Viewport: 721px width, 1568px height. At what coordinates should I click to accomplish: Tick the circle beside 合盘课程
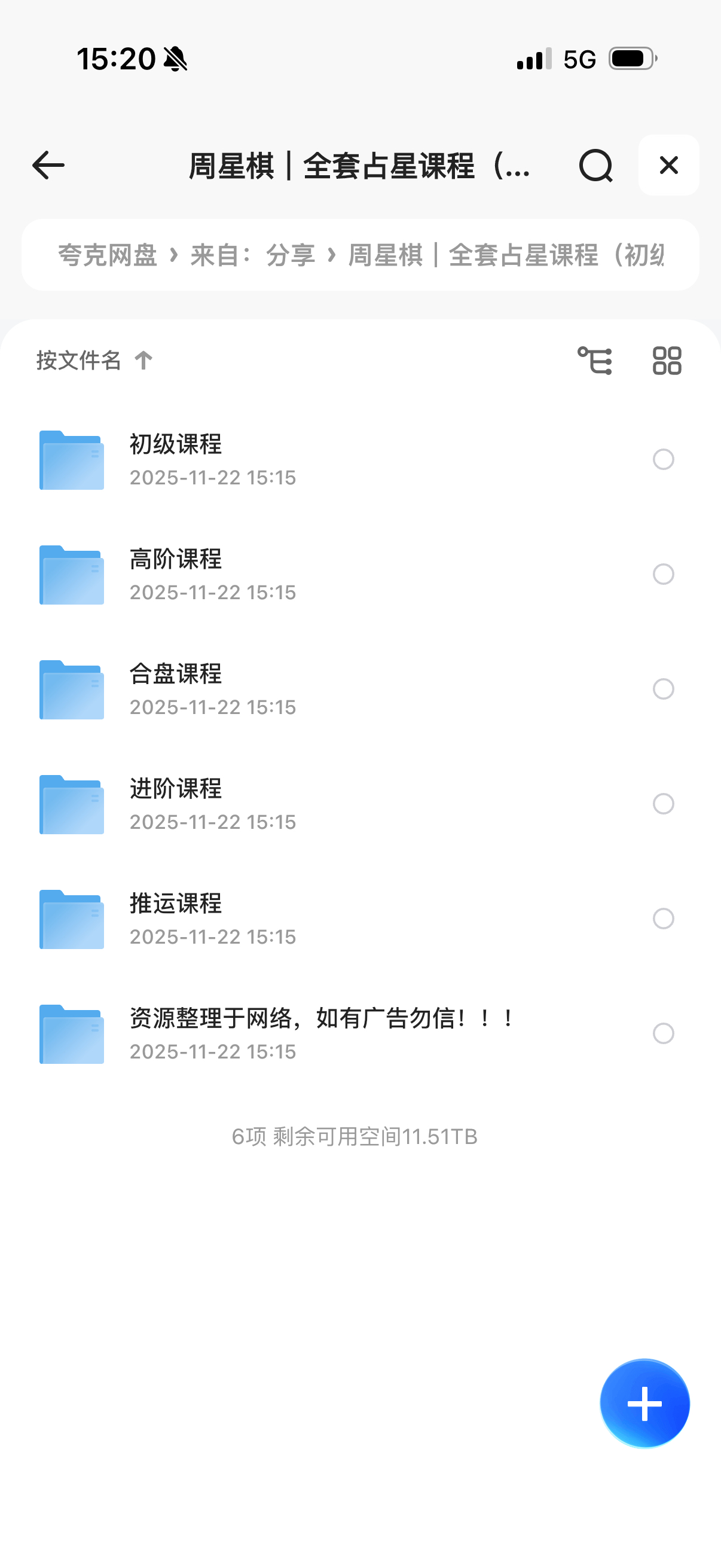[663, 689]
